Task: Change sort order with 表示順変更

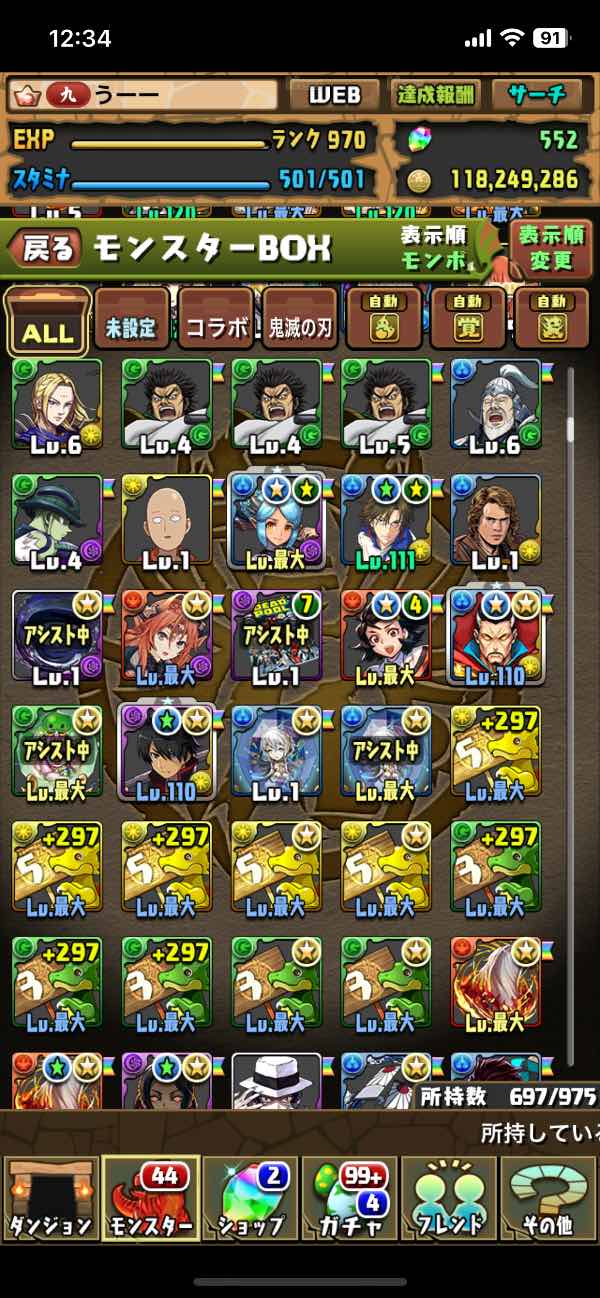Action: click(550, 249)
